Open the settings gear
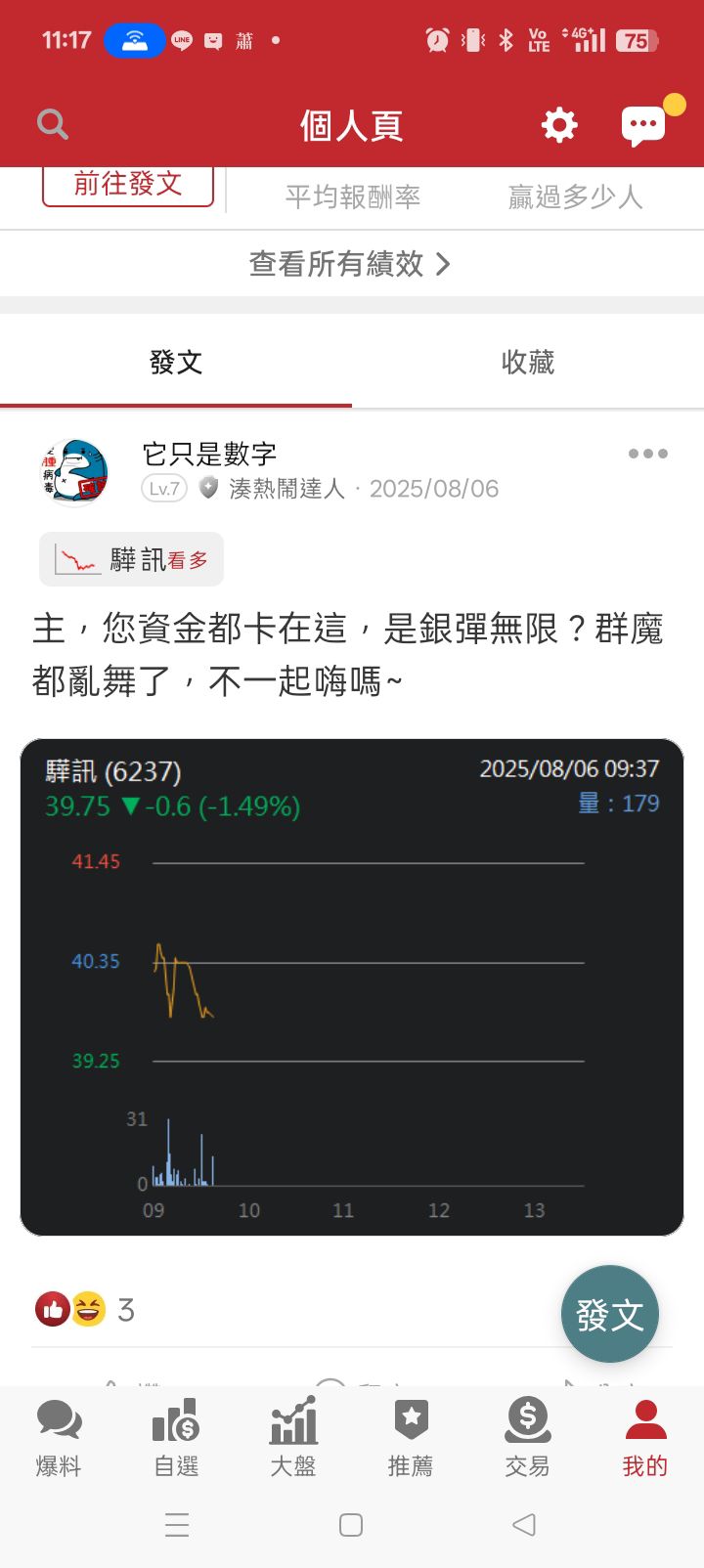Image resolution: width=704 pixels, height=1568 pixels. coord(559,125)
